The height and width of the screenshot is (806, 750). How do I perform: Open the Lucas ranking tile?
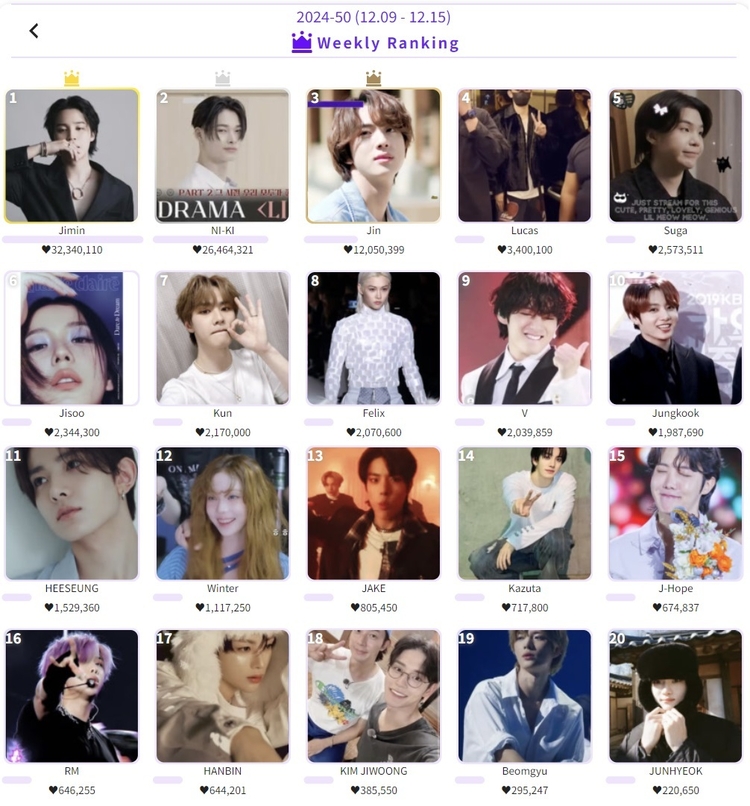[x=525, y=156]
